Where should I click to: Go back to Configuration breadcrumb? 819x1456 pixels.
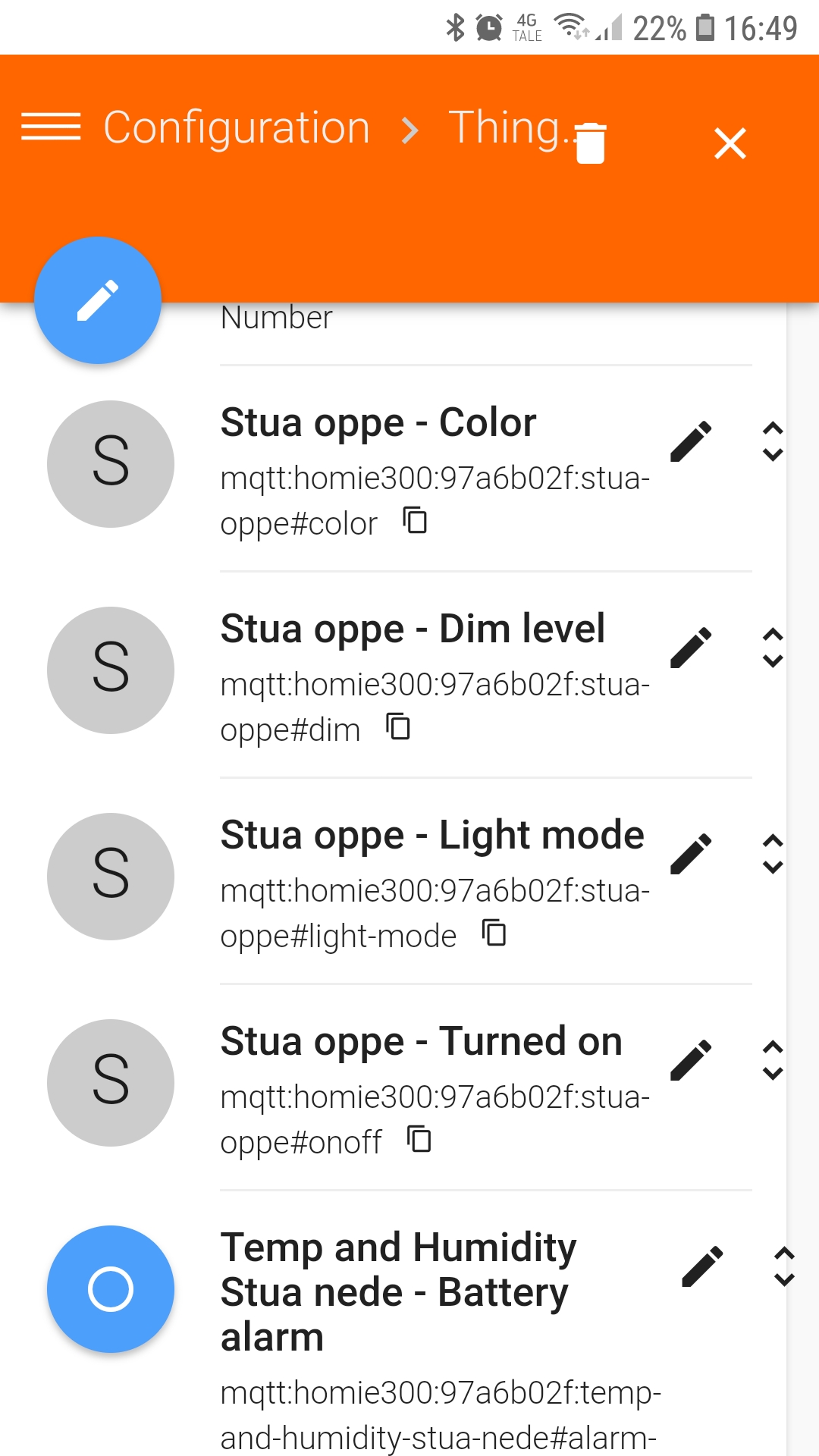tap(237, 127)
